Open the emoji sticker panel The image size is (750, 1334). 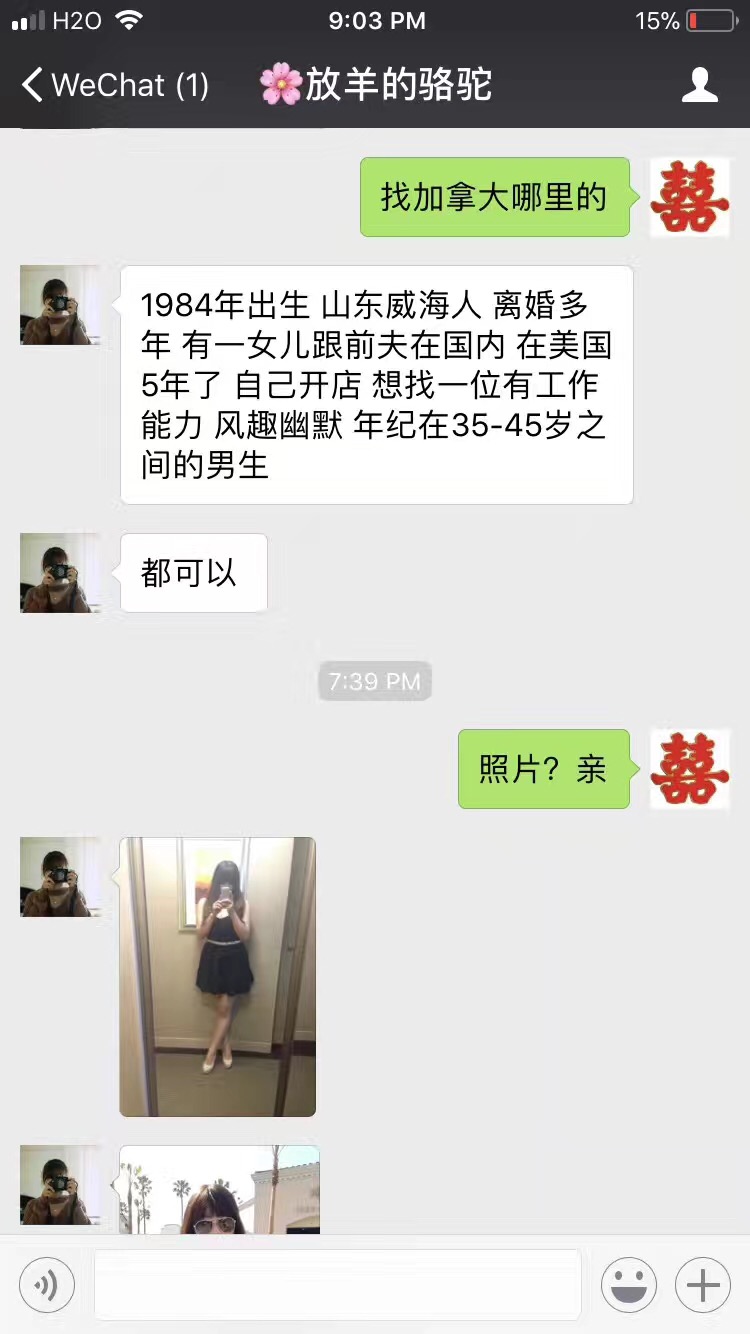click(x=629, y=1285)
